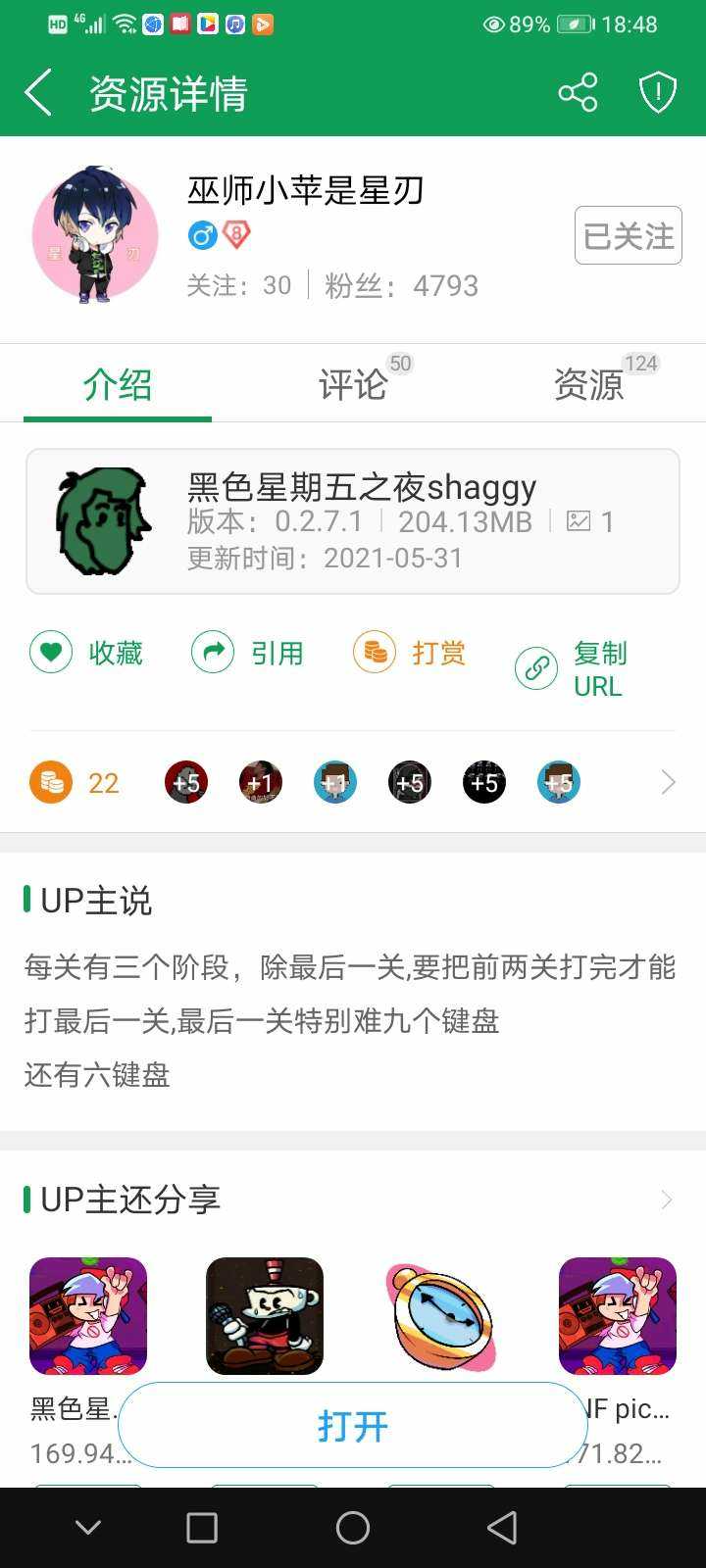Switch to the 评论 tab
The height and width of the screenshot is (1568, 706).
pos(353,384)
